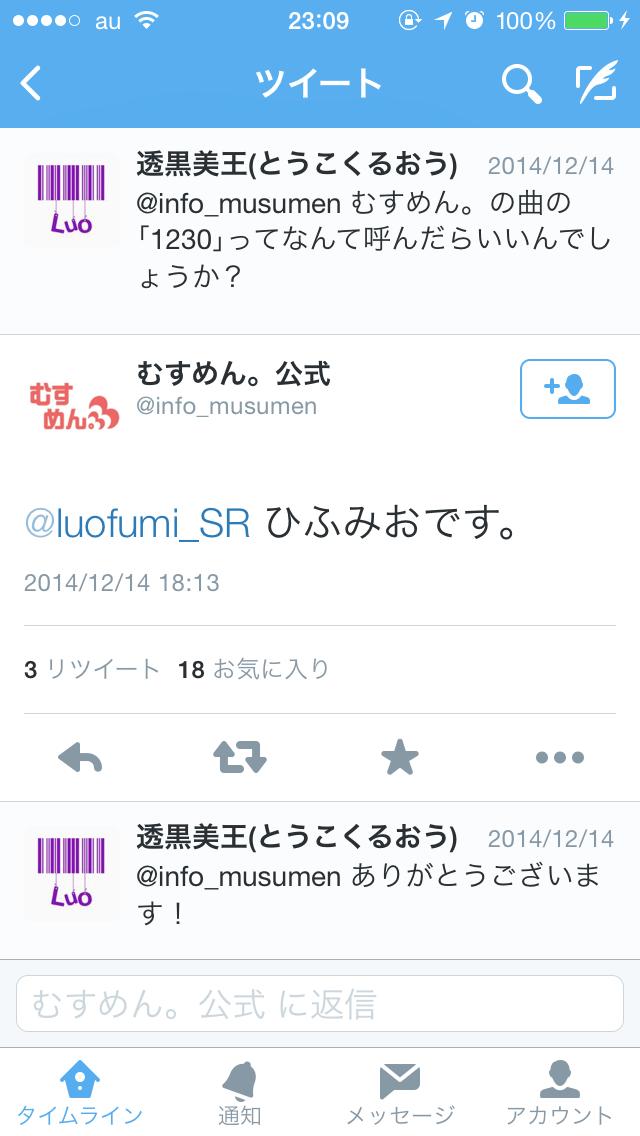
Task: Switch to the メッセージ tab
Action: coord(400,1092)
